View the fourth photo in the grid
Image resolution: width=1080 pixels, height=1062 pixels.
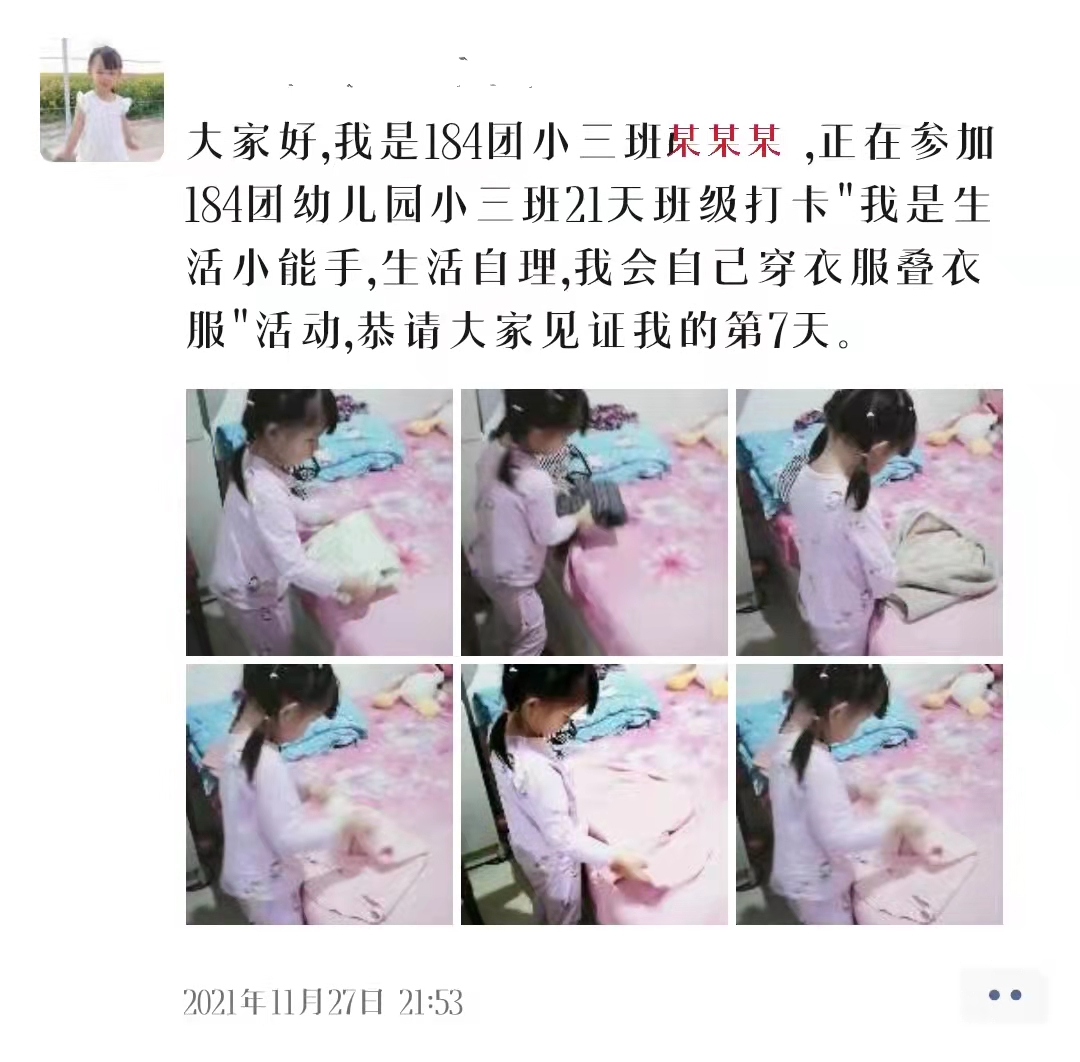tap(319, 794)
